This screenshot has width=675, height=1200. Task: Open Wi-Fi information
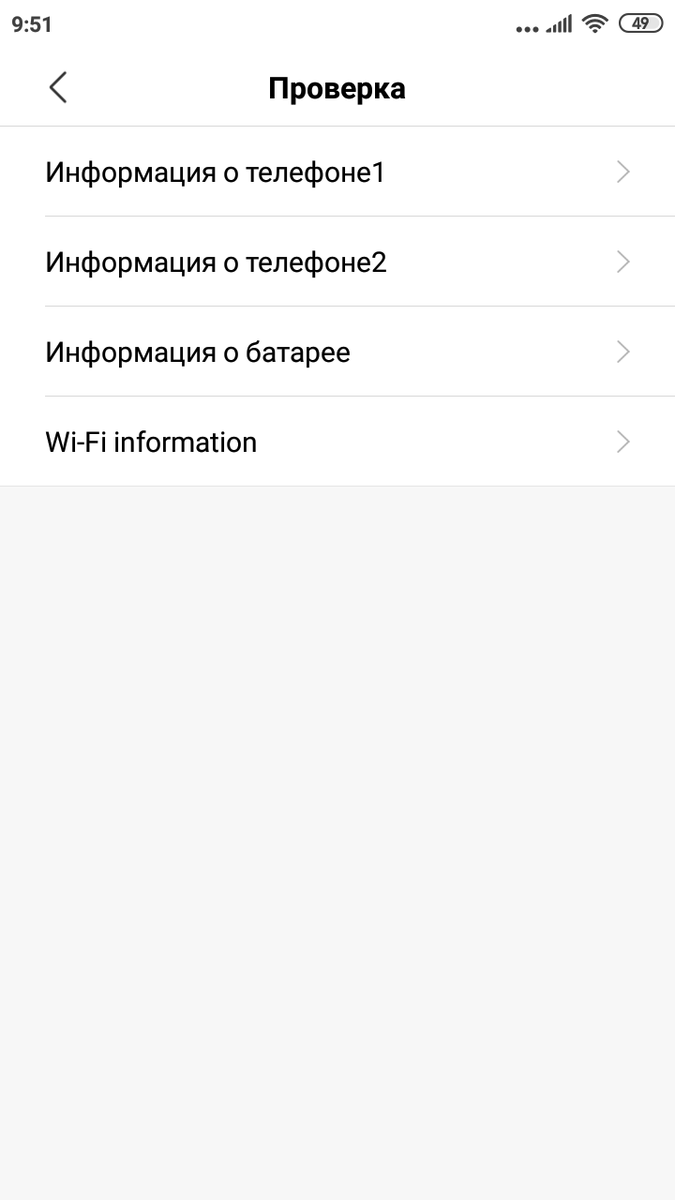(337, 442)
